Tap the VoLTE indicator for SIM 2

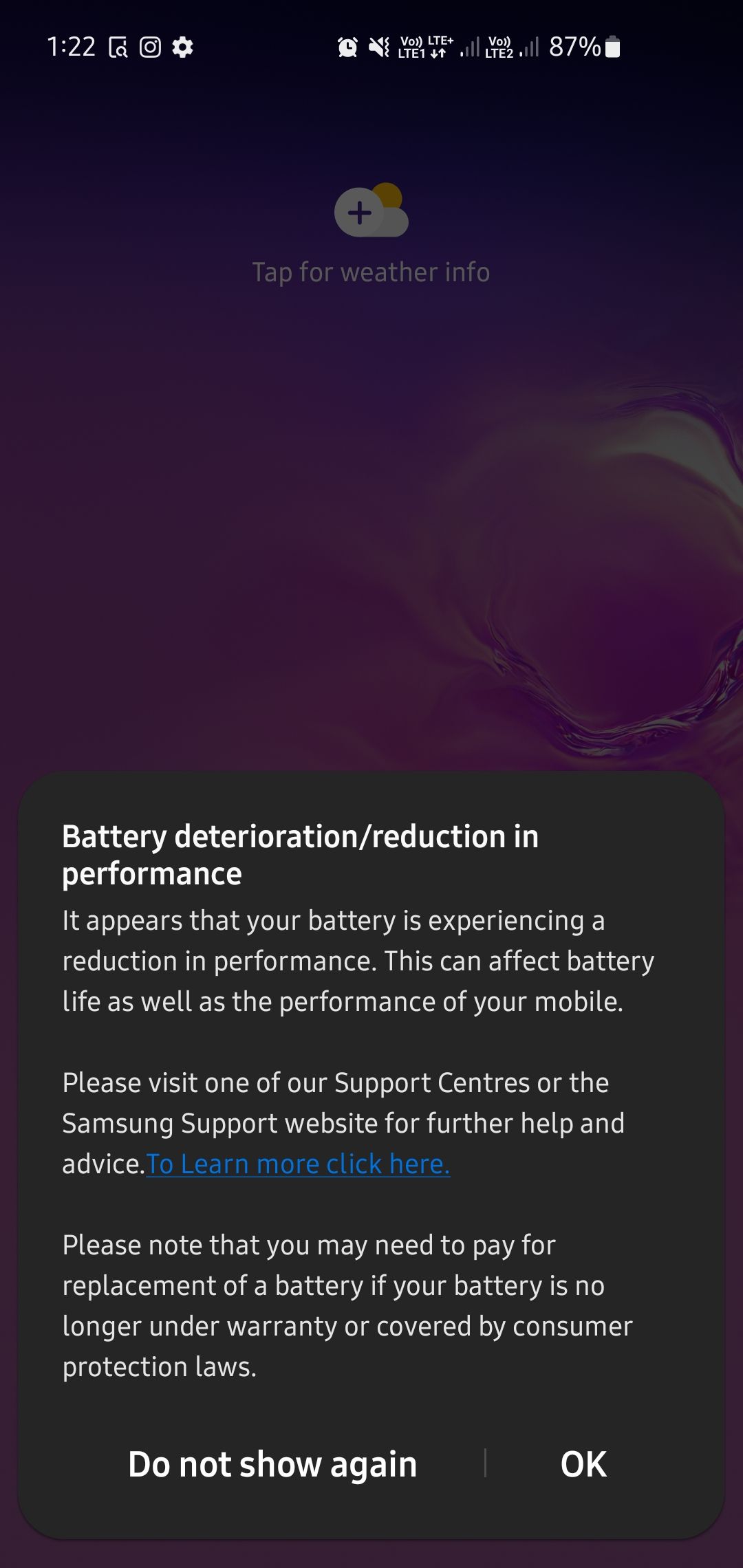click(498, 48)
